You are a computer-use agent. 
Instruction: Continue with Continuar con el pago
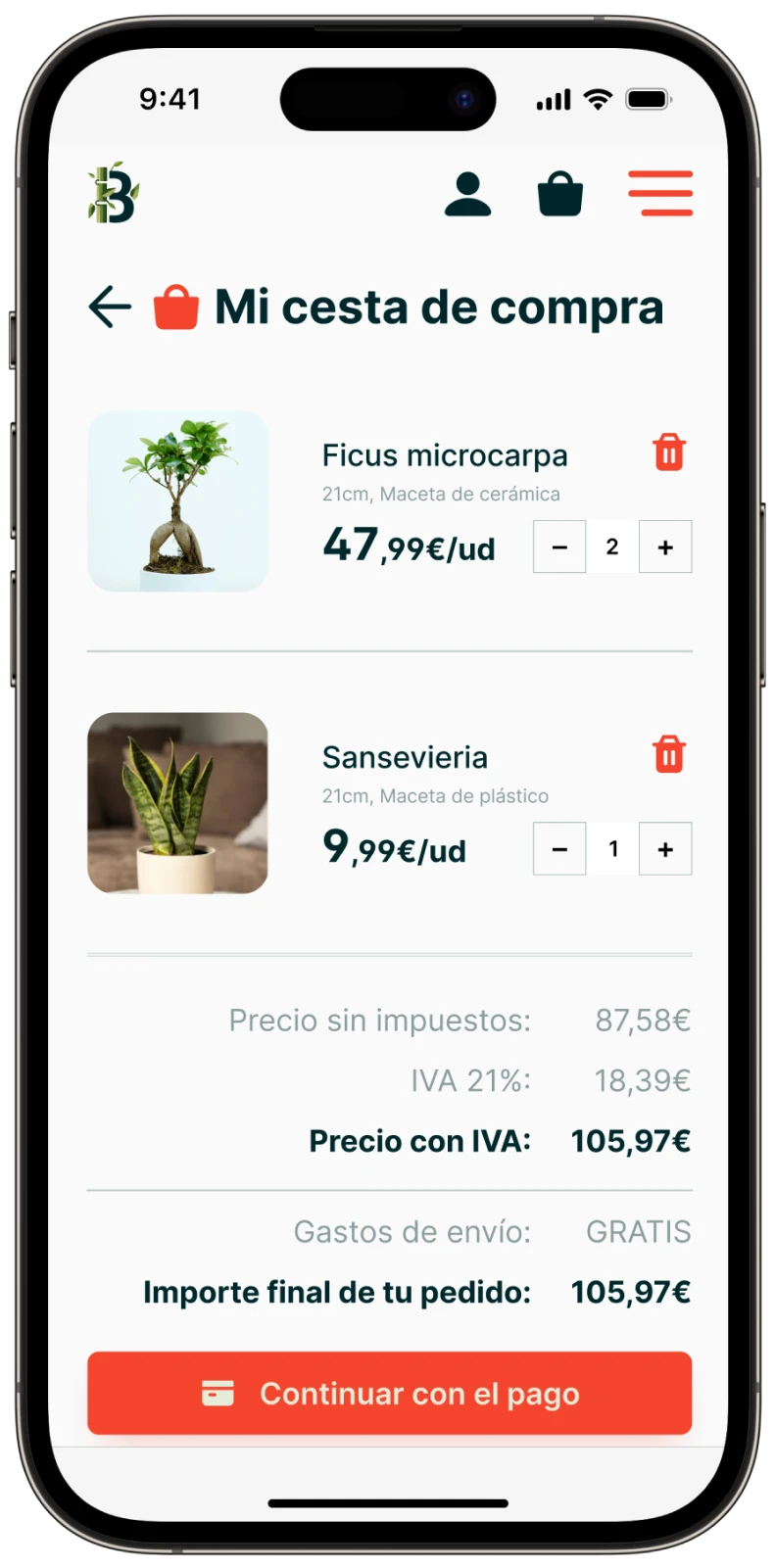pyautogui.click(x=390, y=1393)
